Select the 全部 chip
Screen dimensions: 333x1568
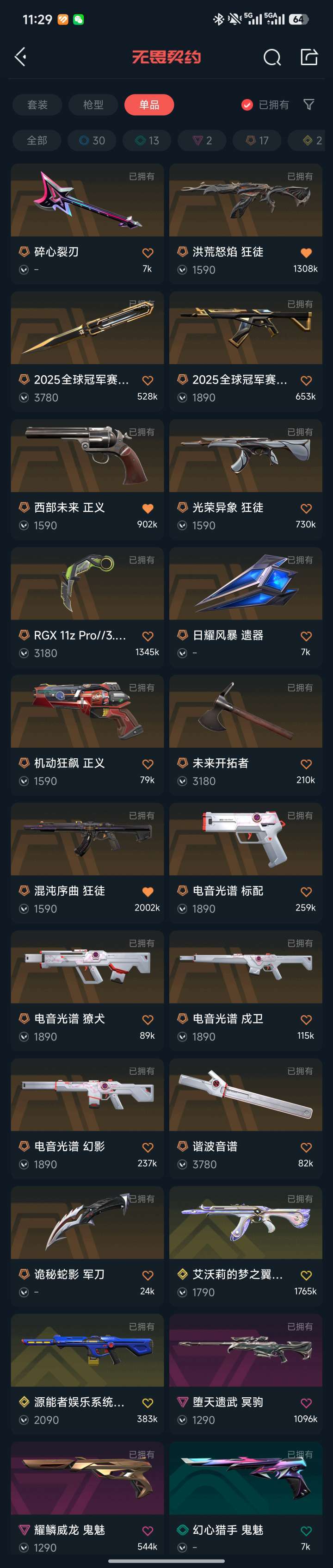tap(37, 141)
